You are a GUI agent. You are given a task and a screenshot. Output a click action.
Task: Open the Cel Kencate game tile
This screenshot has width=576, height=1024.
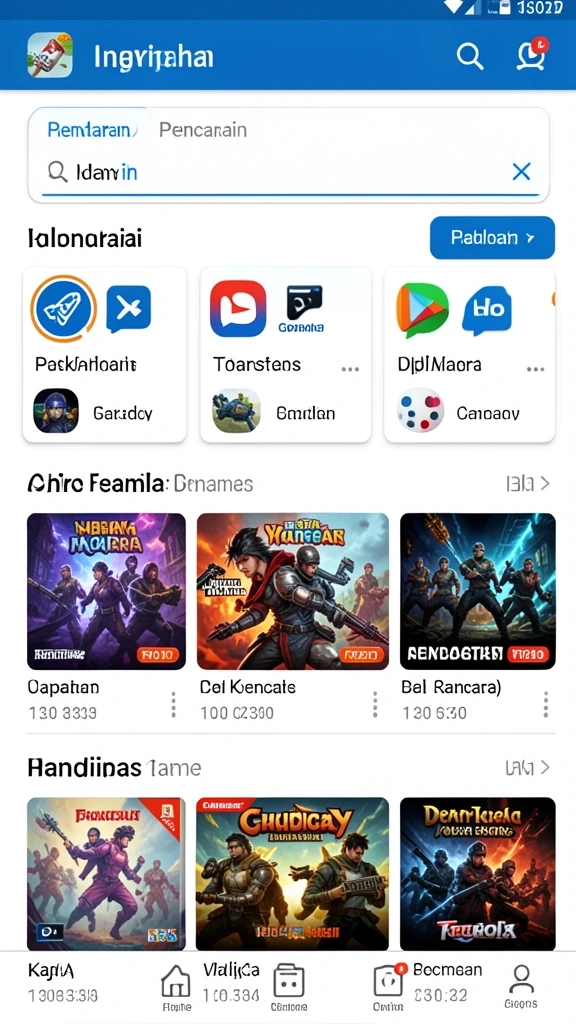point(293,592)
